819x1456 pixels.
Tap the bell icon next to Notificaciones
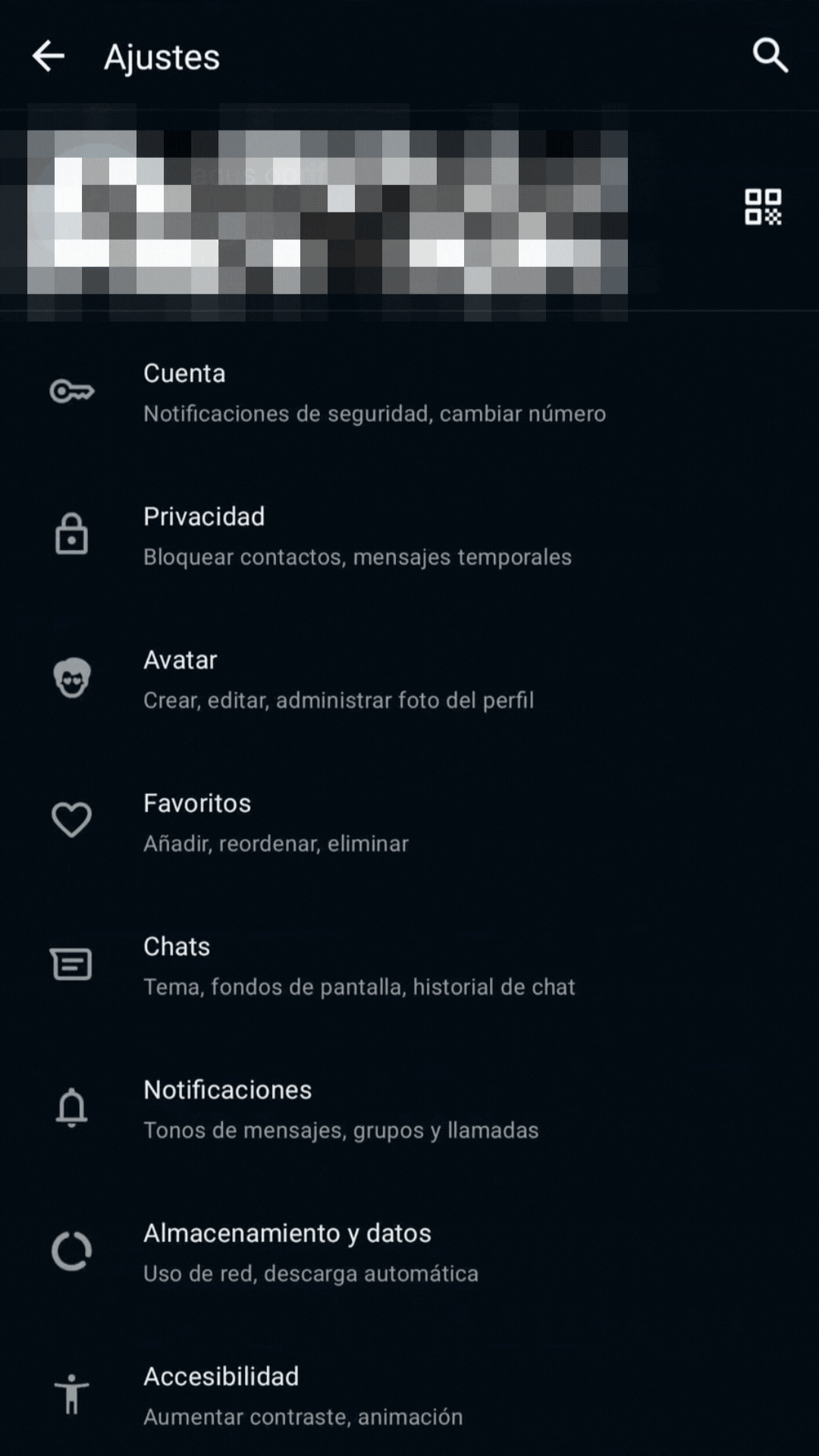72,1107
